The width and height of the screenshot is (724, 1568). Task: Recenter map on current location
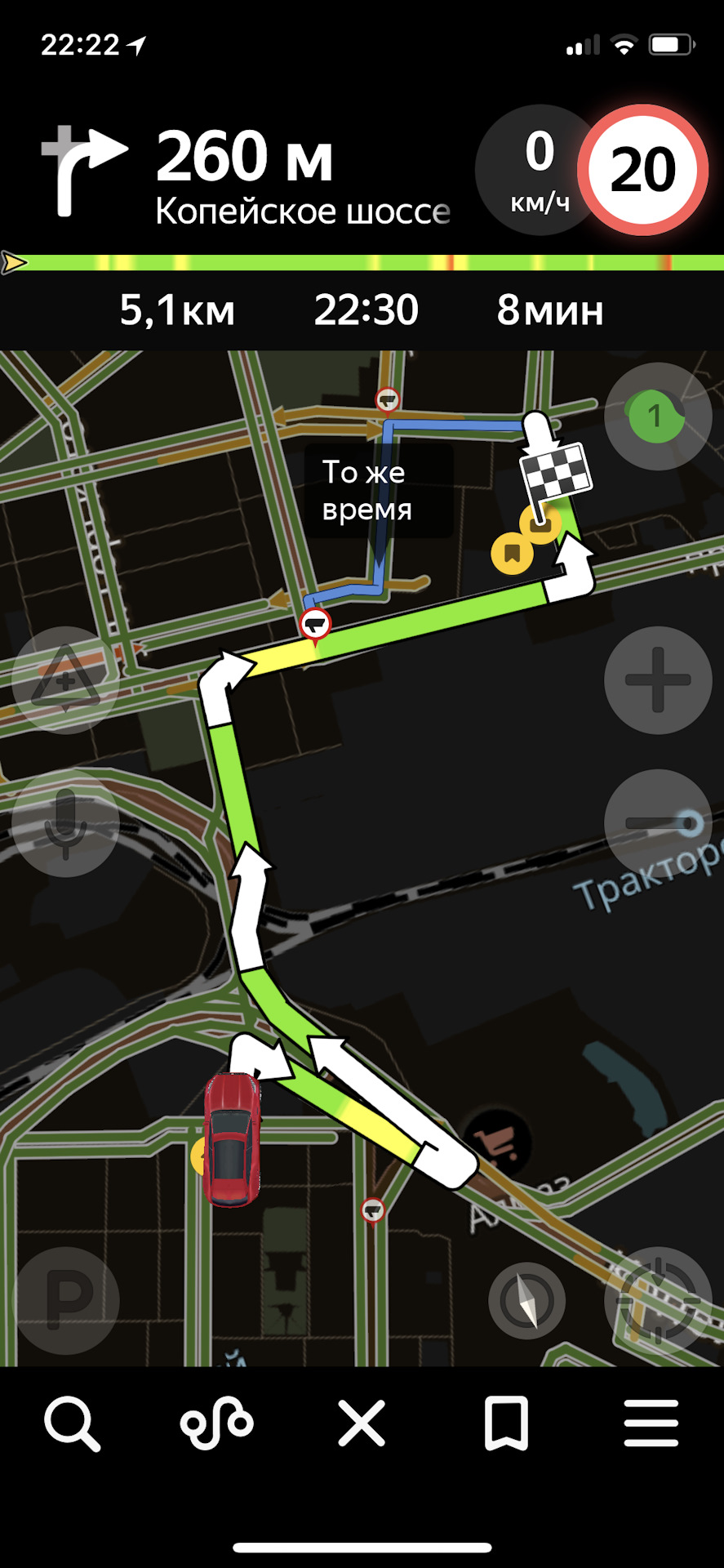click(x=658, y=1300)
